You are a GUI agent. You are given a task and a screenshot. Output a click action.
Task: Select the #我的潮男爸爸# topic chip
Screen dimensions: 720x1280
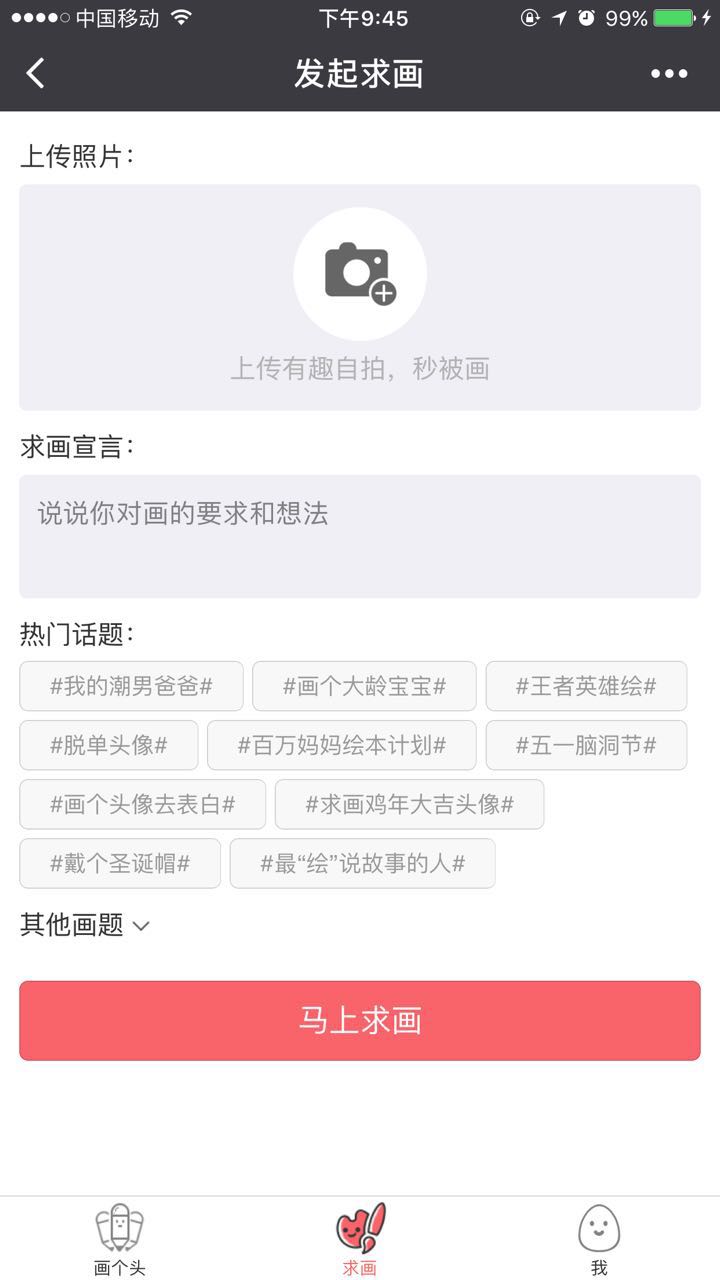131,686
